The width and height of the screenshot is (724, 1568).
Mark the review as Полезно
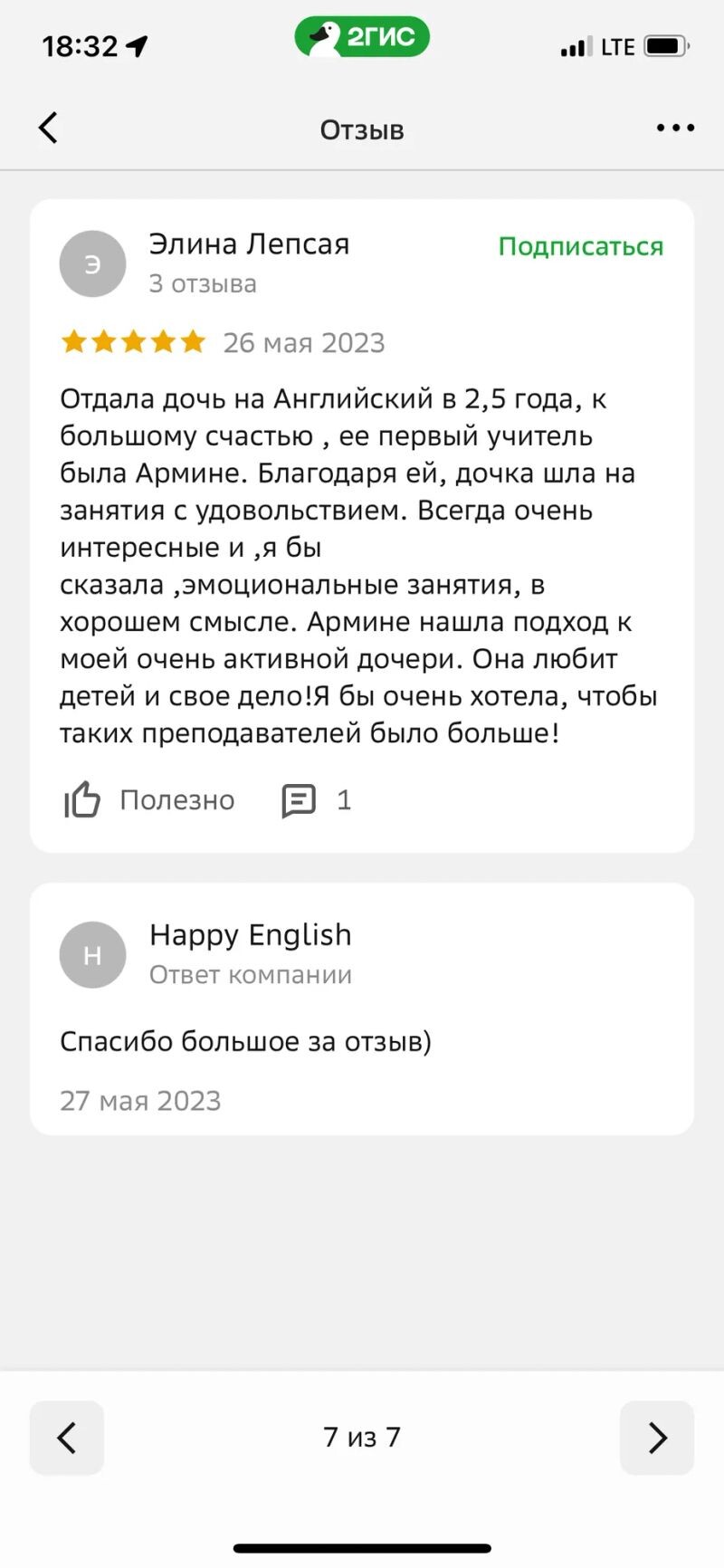[150, 800]
